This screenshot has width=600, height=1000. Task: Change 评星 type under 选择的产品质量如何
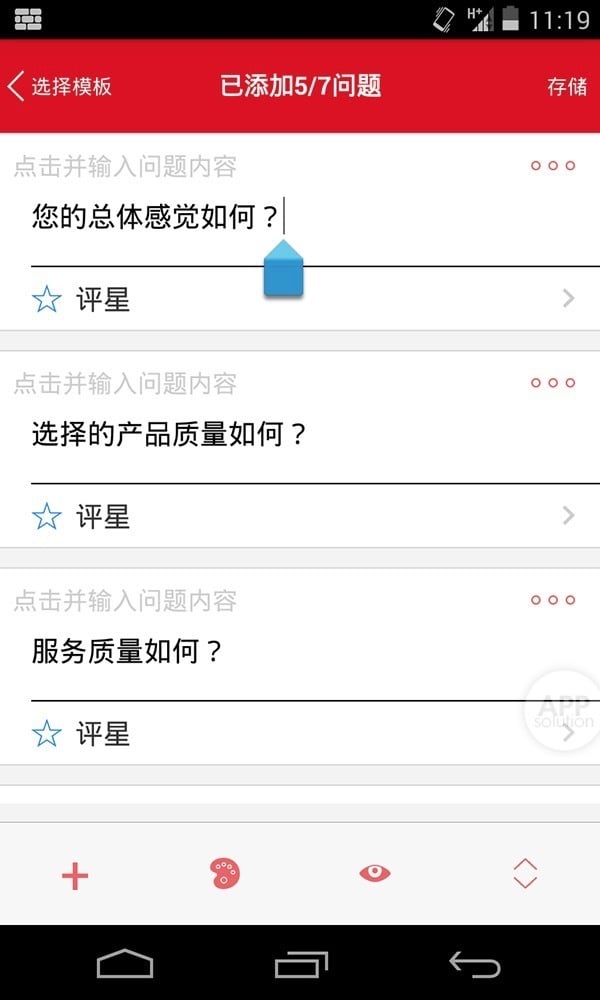point(300,516)
